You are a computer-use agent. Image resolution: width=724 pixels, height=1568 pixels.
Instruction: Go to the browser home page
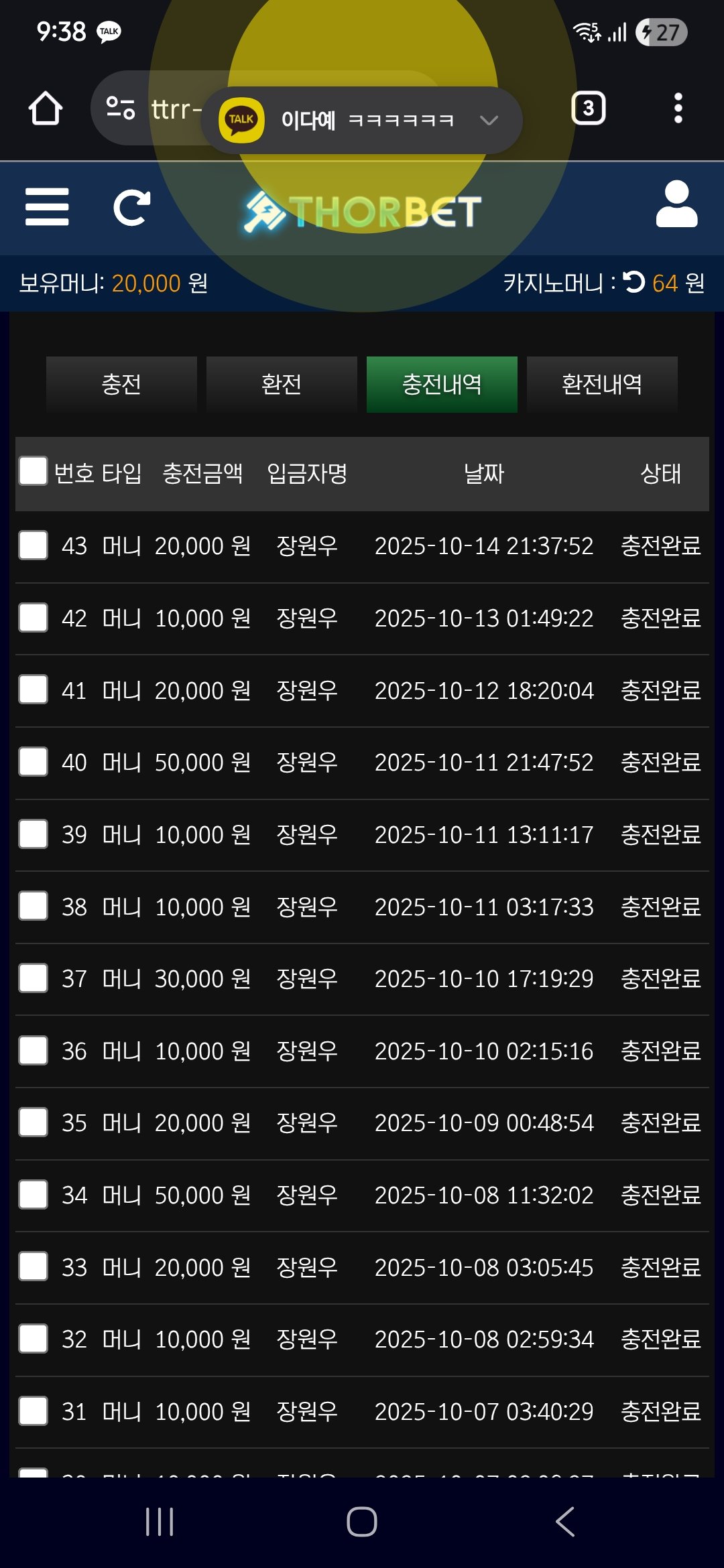(x=46, y=108)
